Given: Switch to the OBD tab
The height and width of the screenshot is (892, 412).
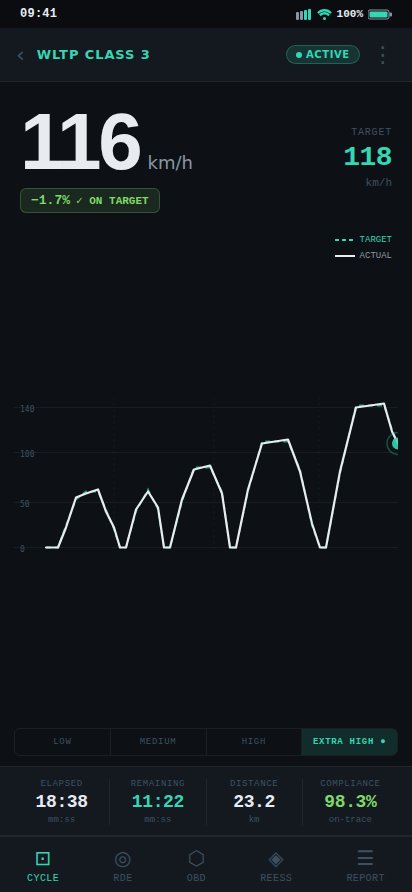Looking at the screenshot, I should 196,866.
